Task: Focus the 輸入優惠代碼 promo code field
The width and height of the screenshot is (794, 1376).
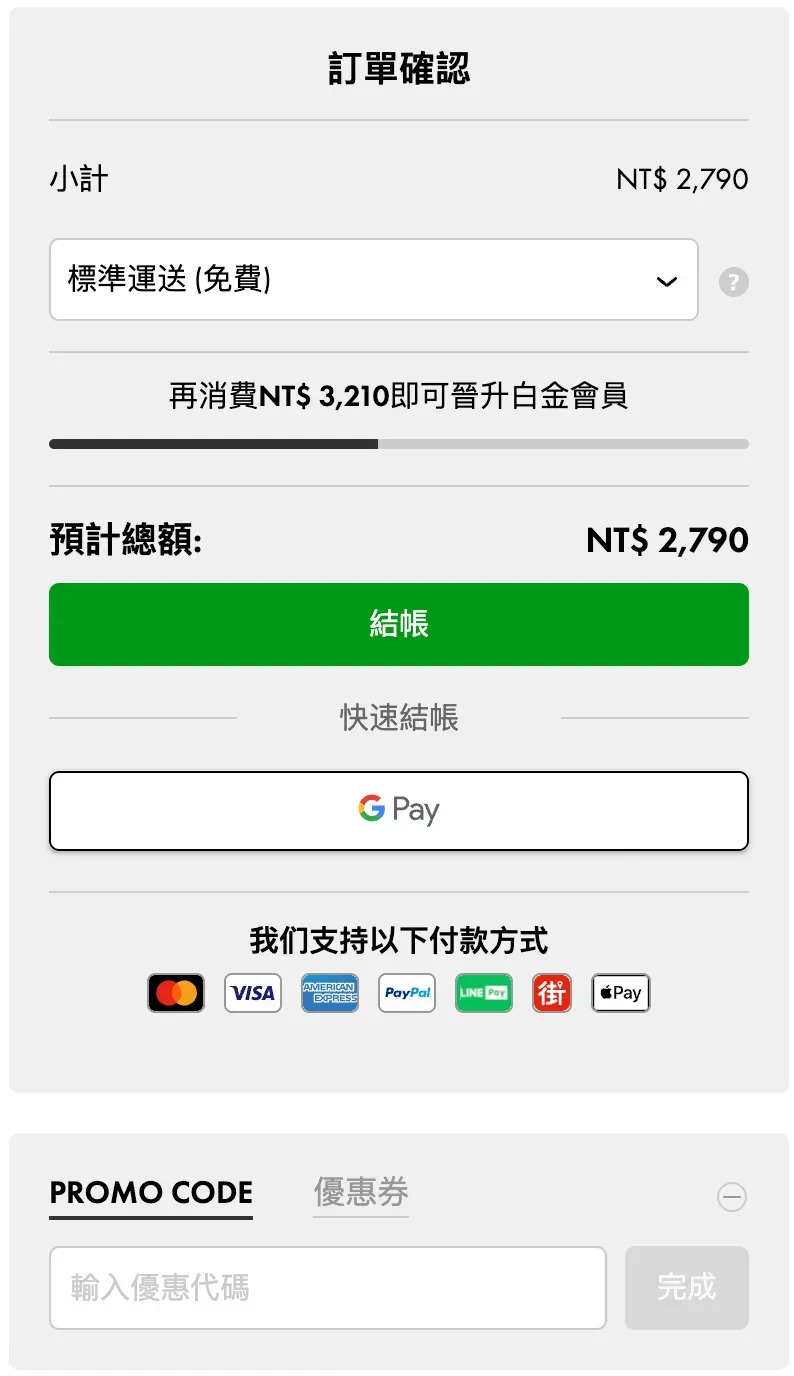Action: point(328,1287)
